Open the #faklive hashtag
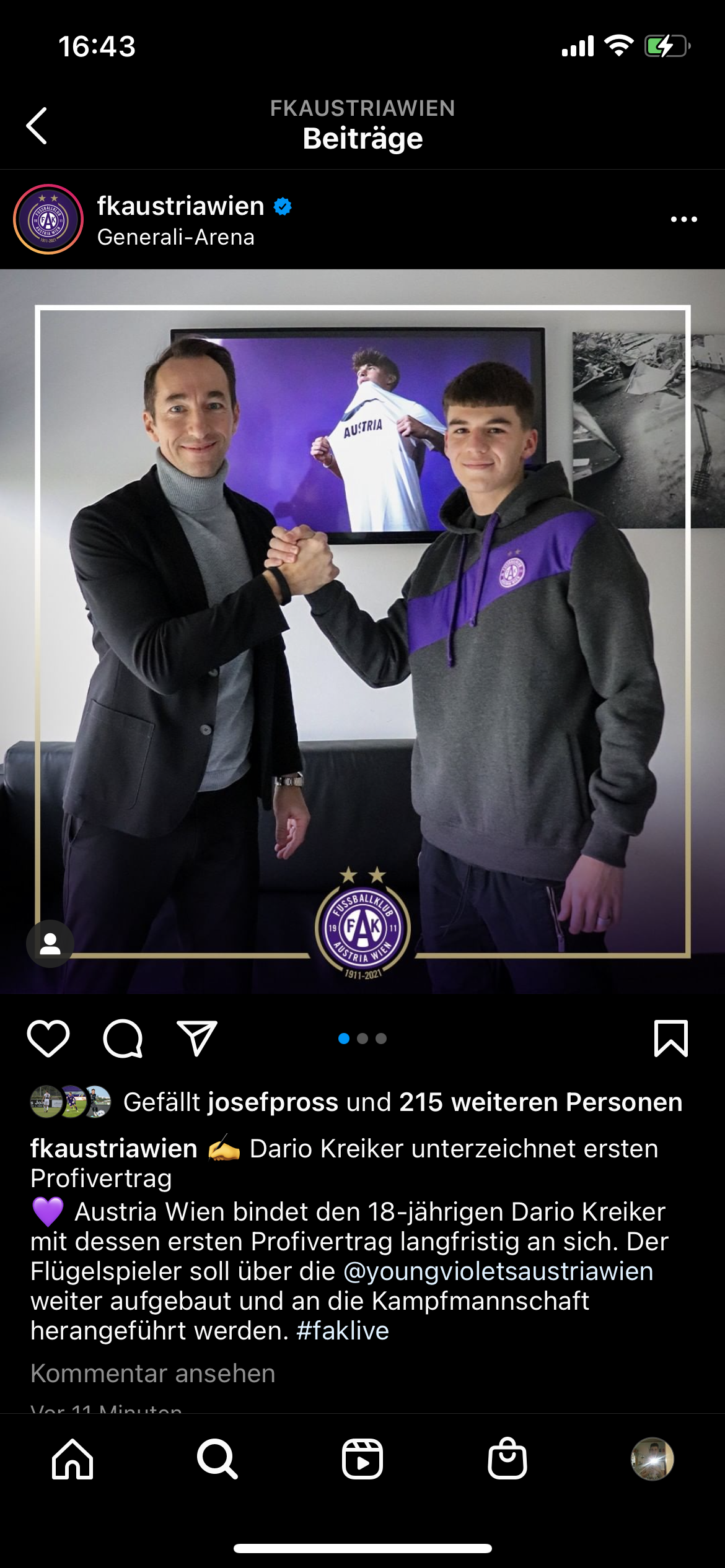Screen dimensions: 725x1568 (342, 1331)
